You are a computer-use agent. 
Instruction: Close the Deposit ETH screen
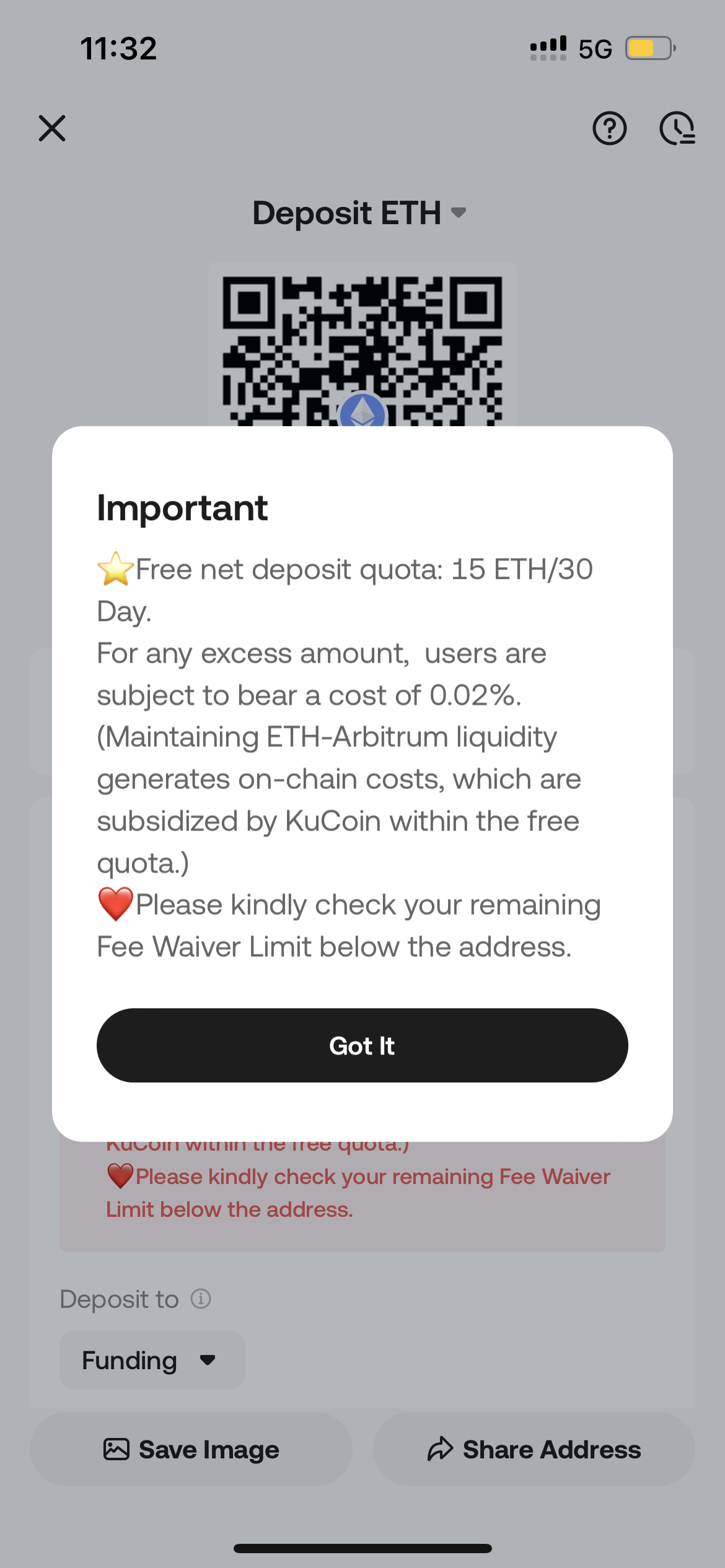(52, 128)
